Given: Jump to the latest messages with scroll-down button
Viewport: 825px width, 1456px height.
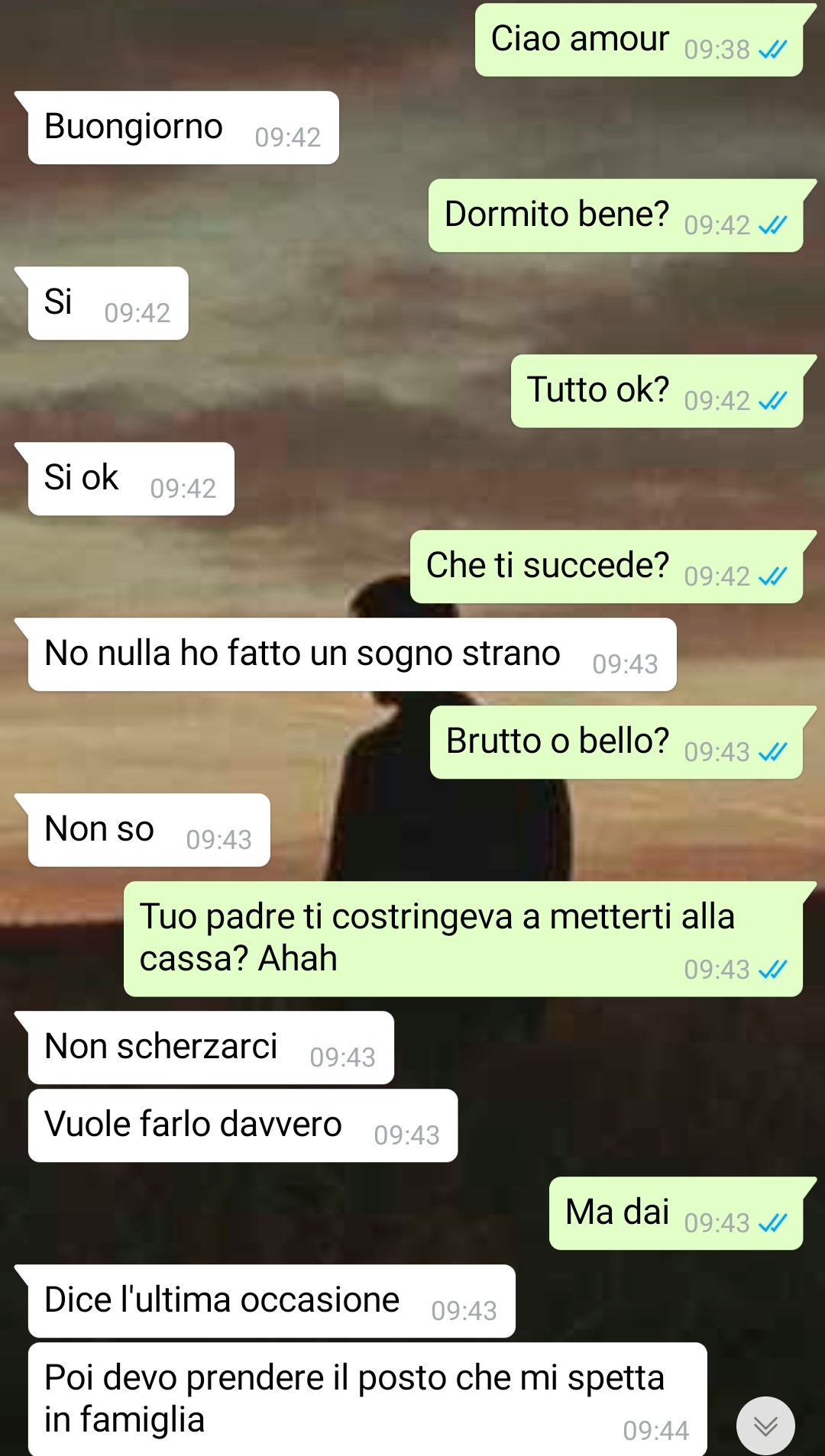Looking at the screenshot, I should click(x=765, y=1425).
